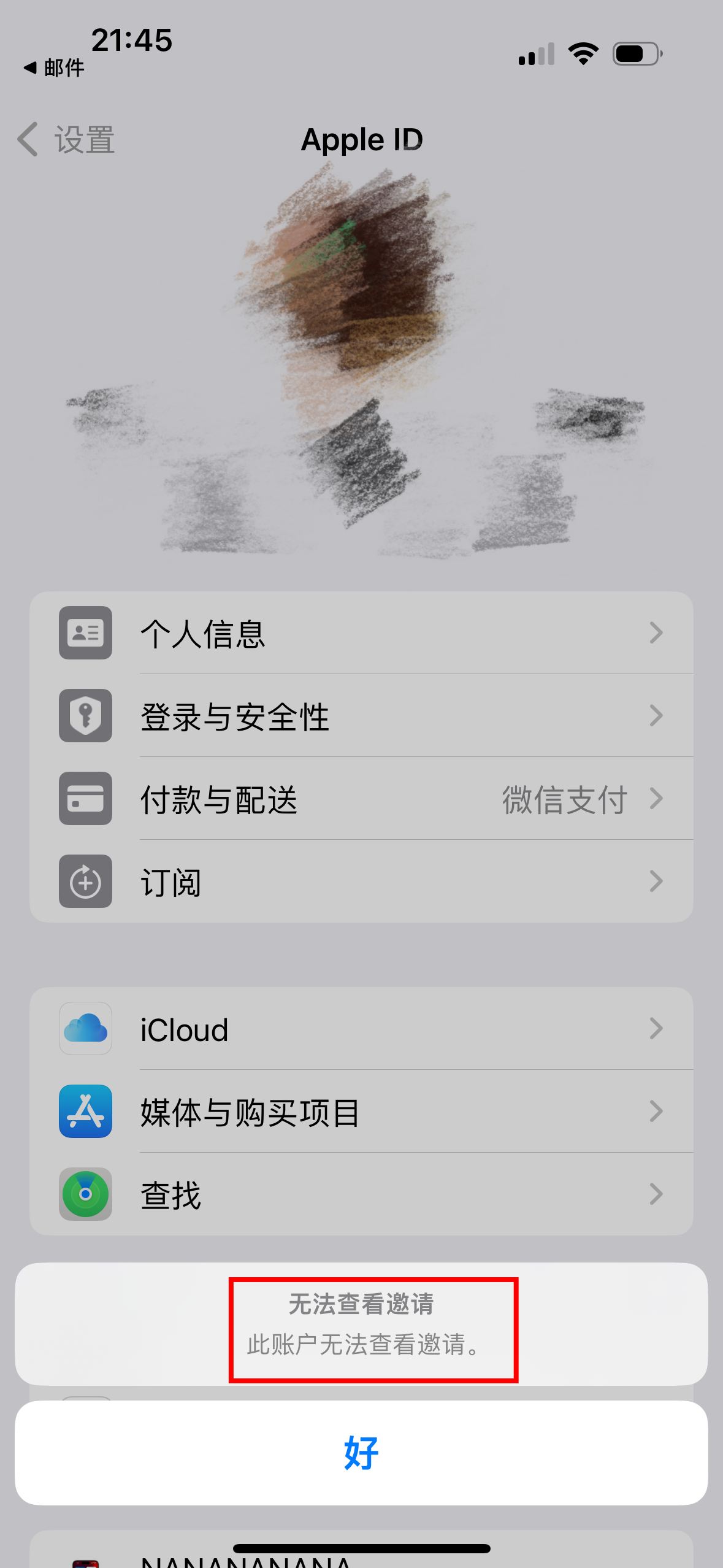Open 个人信息 settings

point(361,633)
